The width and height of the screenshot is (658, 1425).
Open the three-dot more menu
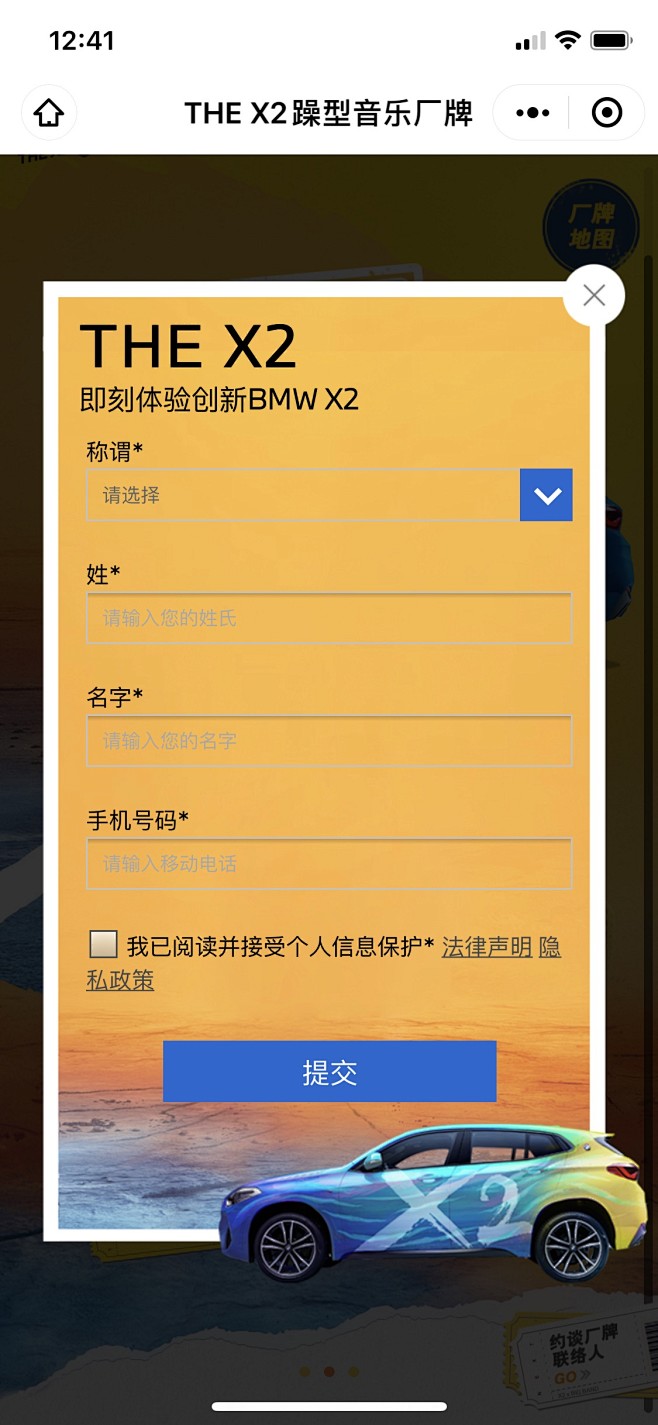tap(532, 113)
